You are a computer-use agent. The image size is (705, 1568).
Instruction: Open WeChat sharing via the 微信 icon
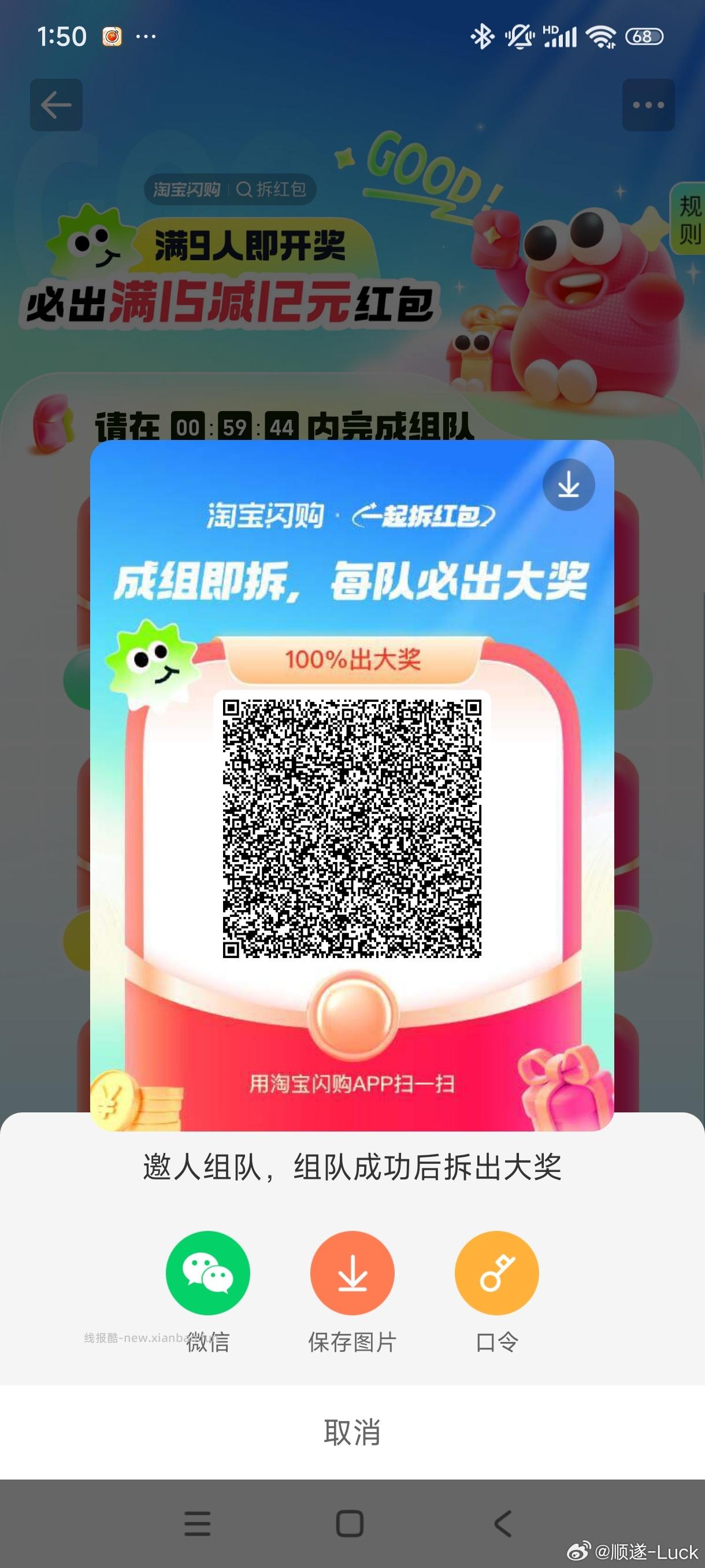(x=207, y=1272)
